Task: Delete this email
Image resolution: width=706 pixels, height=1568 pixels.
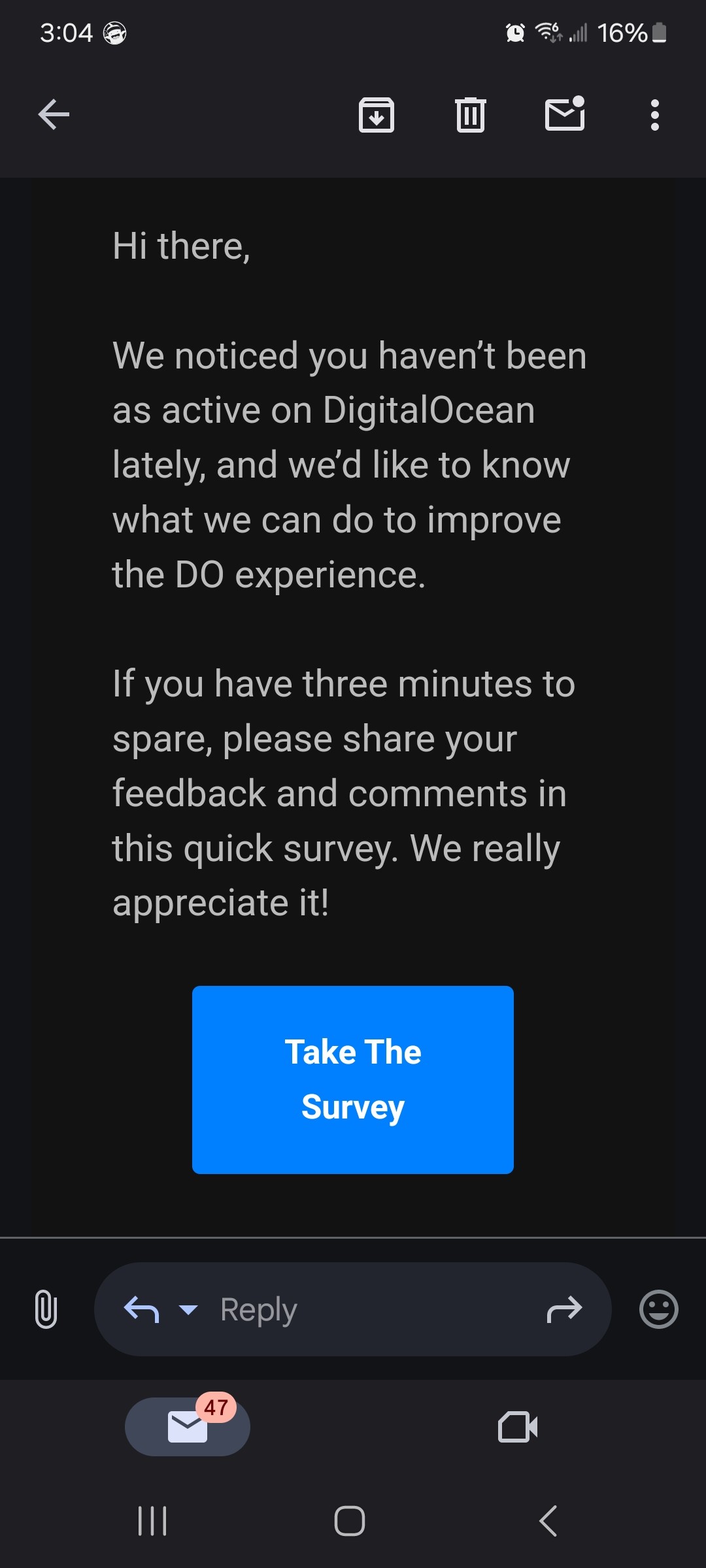Action: (471, 115)
